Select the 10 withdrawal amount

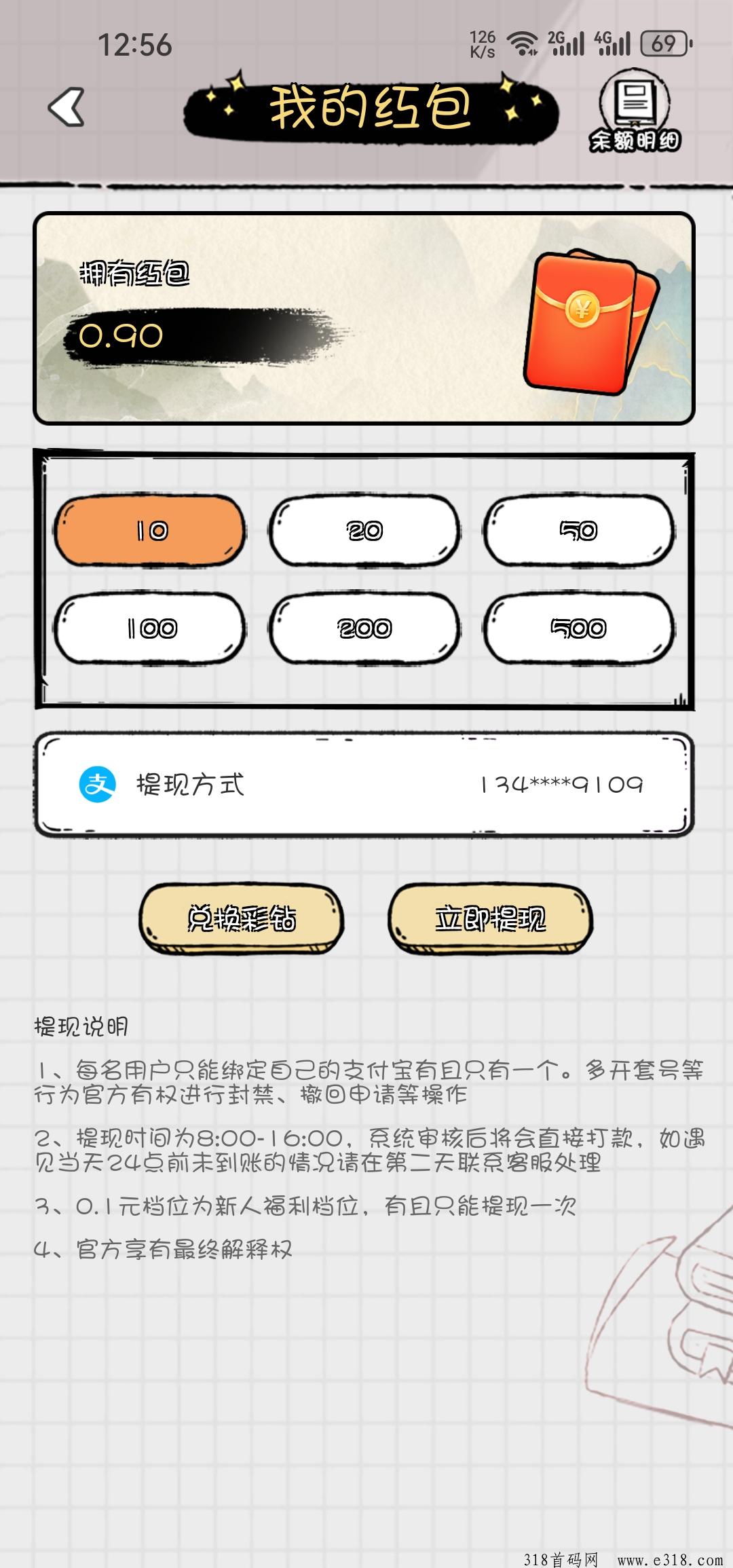click(150, 531)
